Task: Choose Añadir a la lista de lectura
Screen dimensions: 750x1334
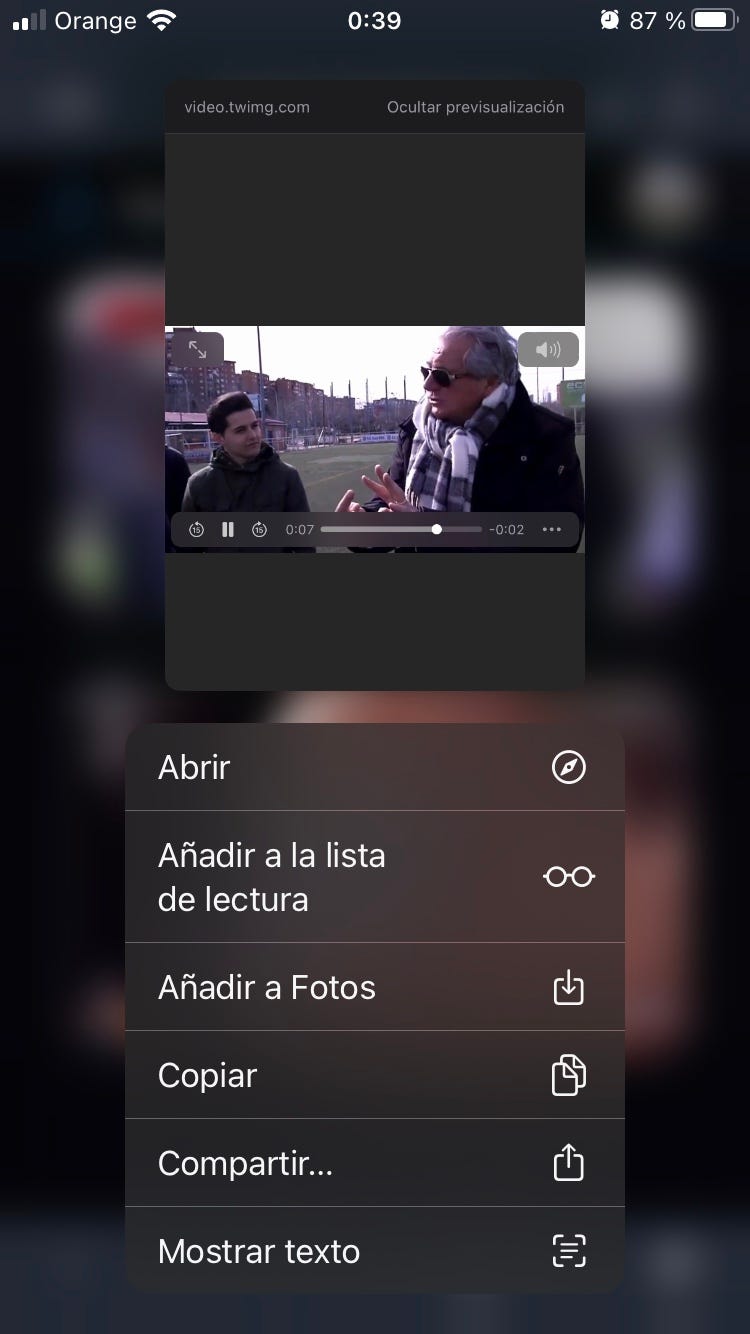Action: [x=374, y=877]
